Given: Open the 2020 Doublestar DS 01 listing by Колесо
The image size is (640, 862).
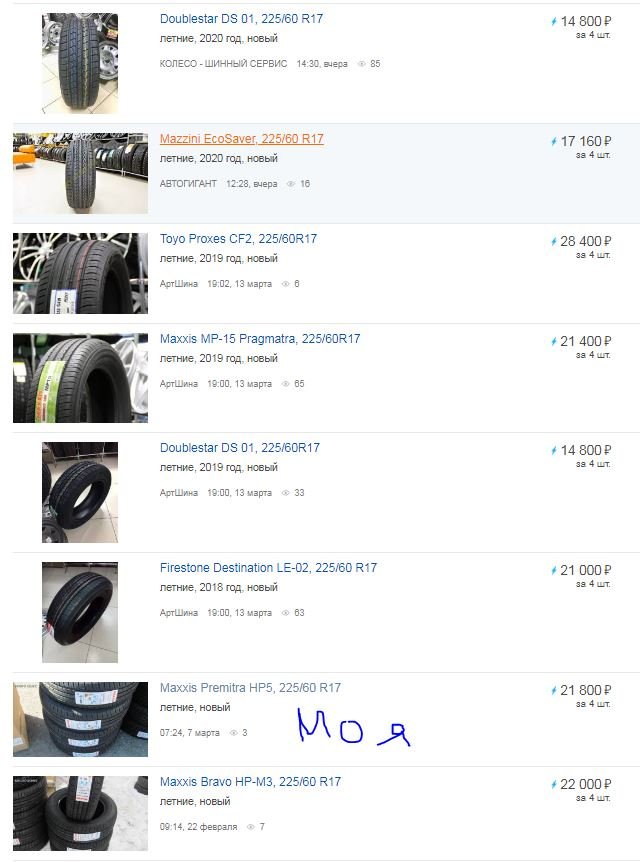Looking at the screenshot, I should tap(241, 19).
